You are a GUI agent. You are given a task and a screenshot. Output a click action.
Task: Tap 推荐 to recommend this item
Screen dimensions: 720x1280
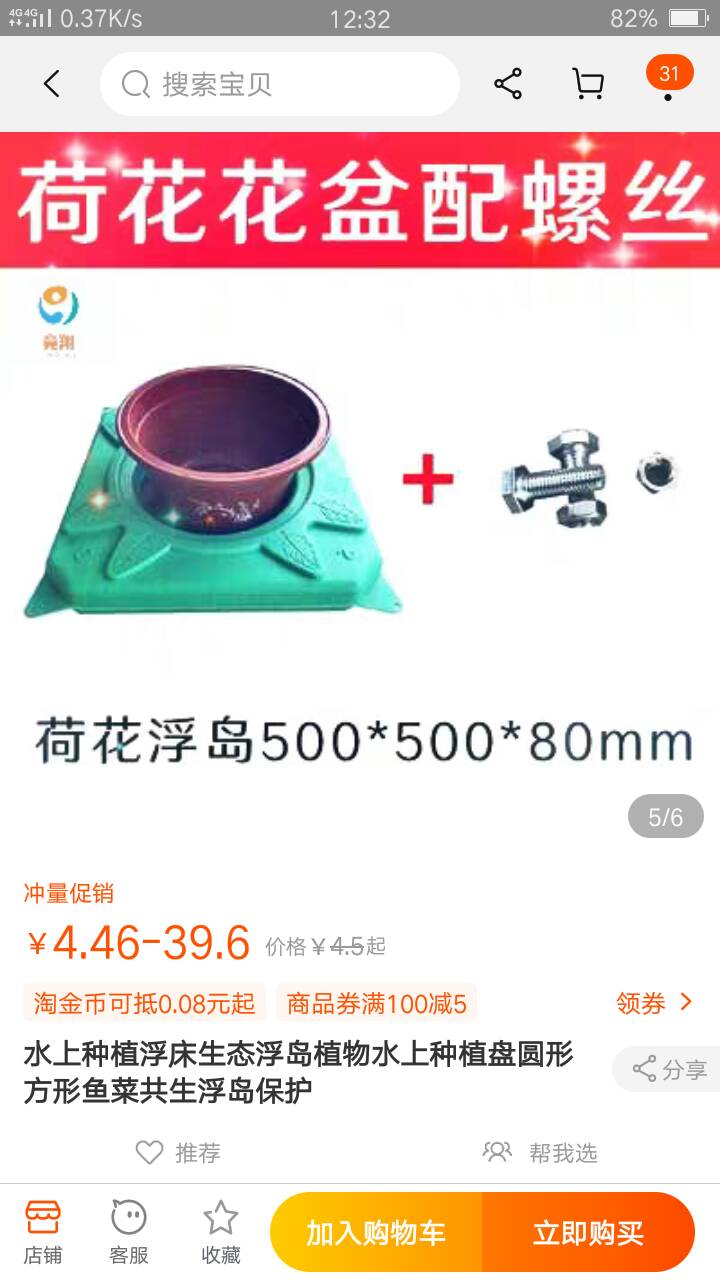point(179,1153)
